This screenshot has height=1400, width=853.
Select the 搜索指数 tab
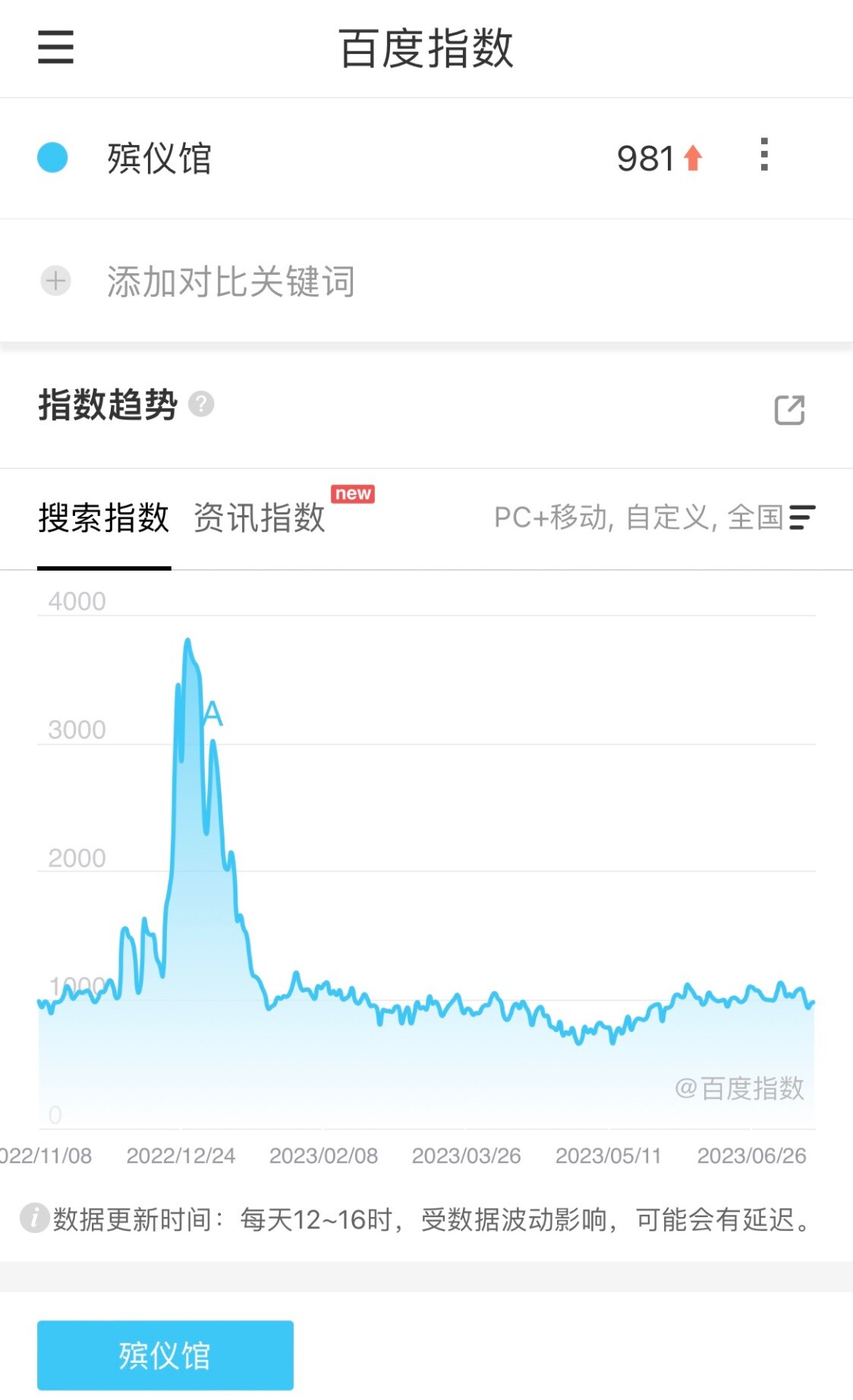[x=104, y=518]
